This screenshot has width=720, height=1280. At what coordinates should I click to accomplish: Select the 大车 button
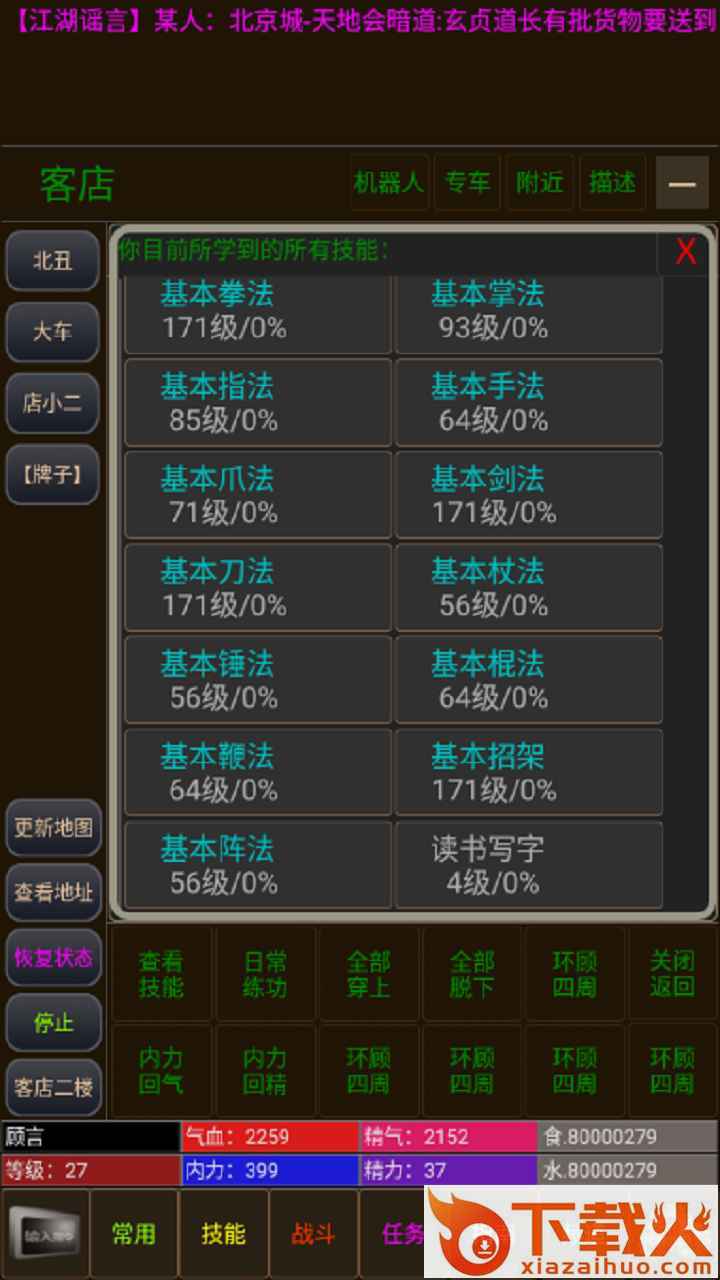[53, 332]
